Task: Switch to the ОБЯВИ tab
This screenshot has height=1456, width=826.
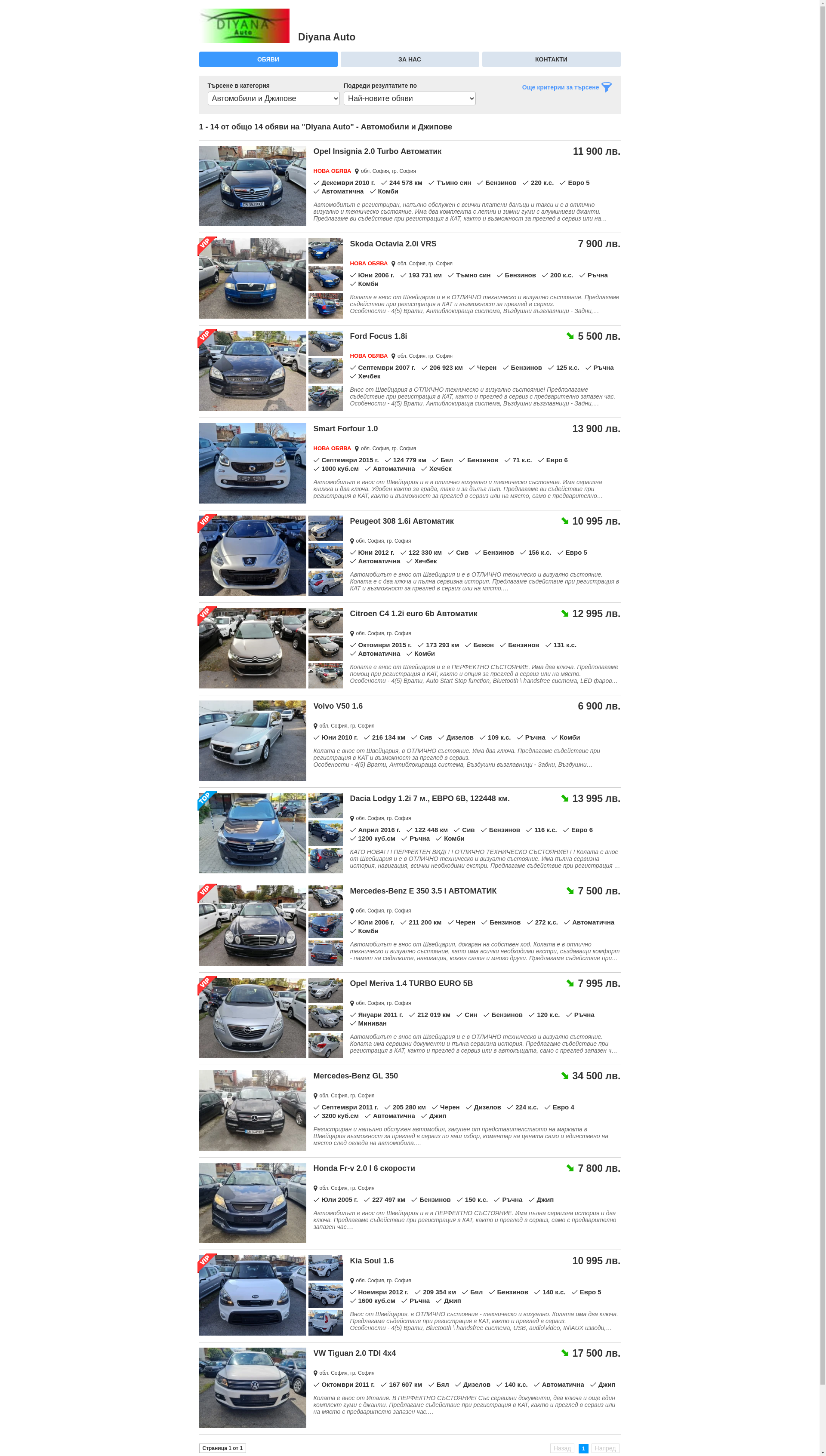Action: 268,59
